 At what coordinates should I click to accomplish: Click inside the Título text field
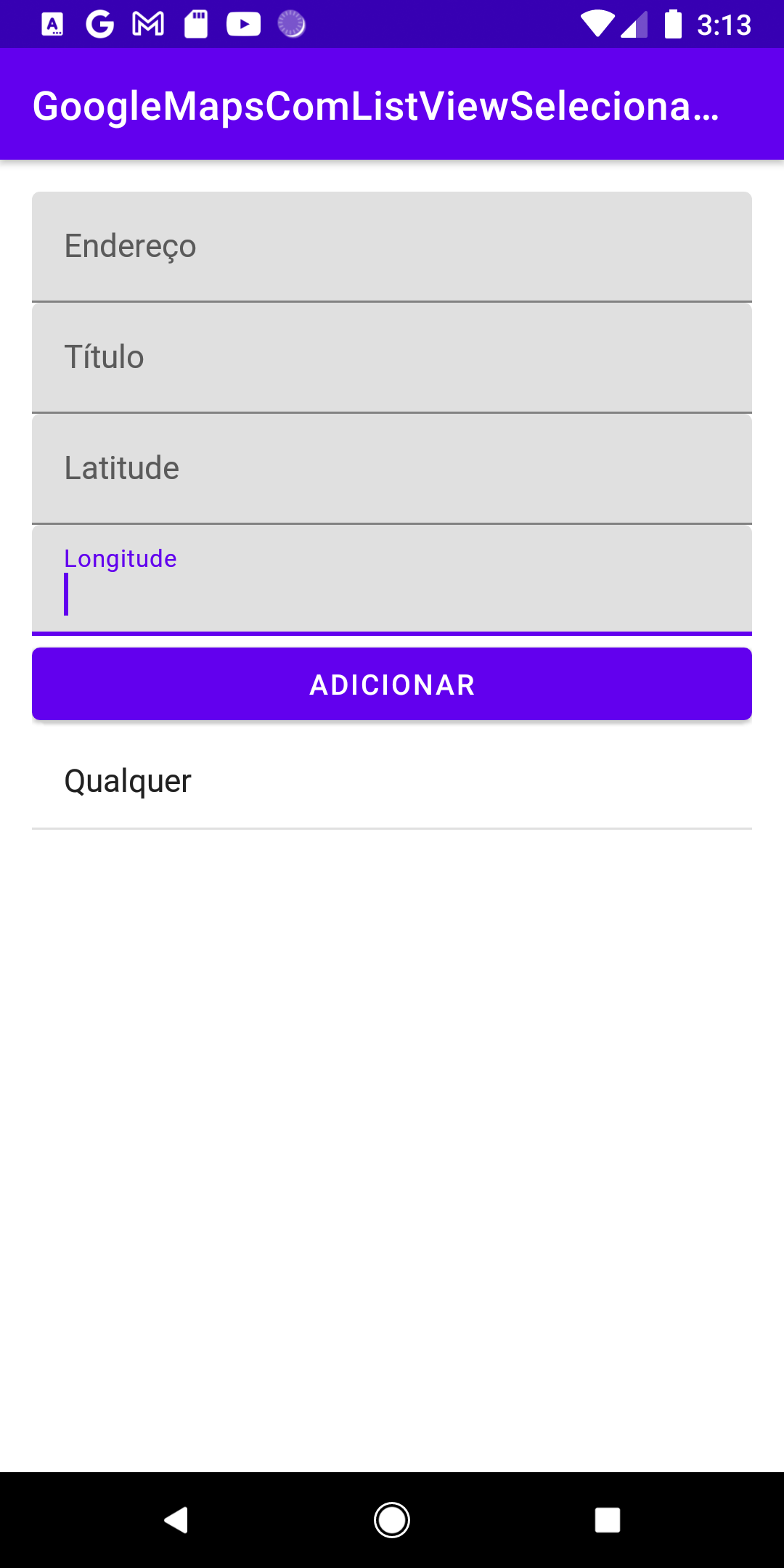[x=392, y=357]
